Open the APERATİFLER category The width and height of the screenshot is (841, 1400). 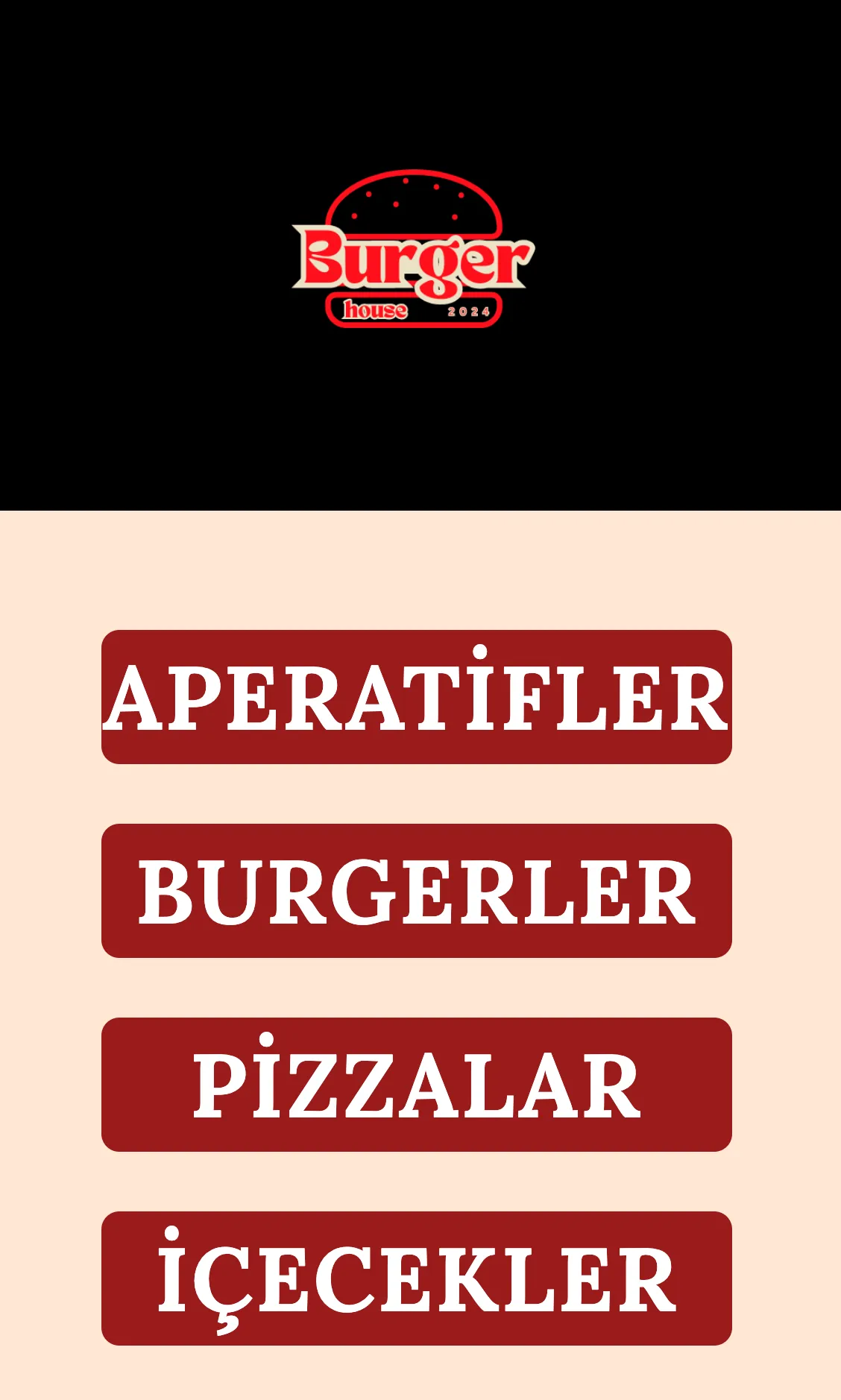416,697
